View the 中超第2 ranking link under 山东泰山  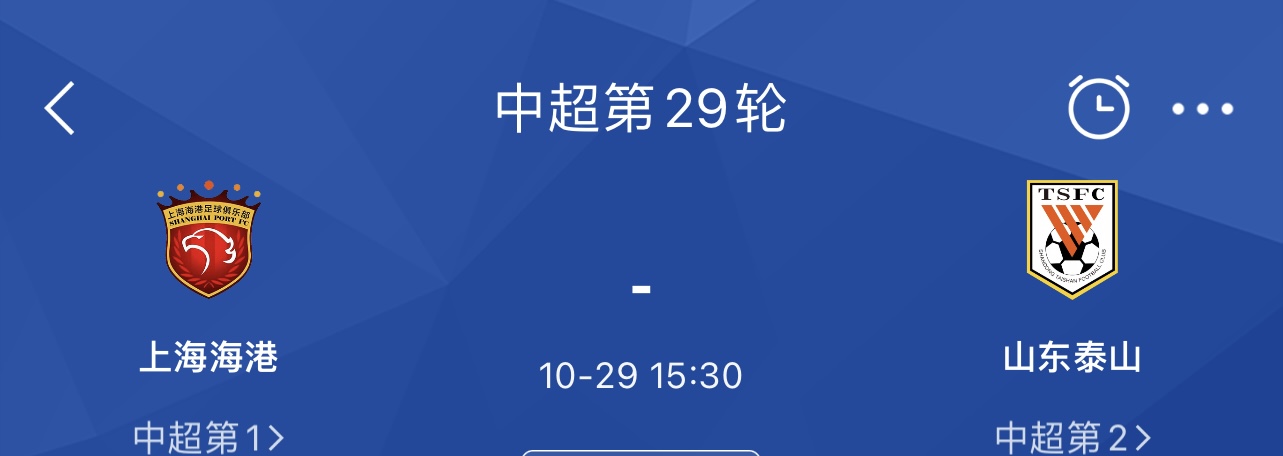1072,437
